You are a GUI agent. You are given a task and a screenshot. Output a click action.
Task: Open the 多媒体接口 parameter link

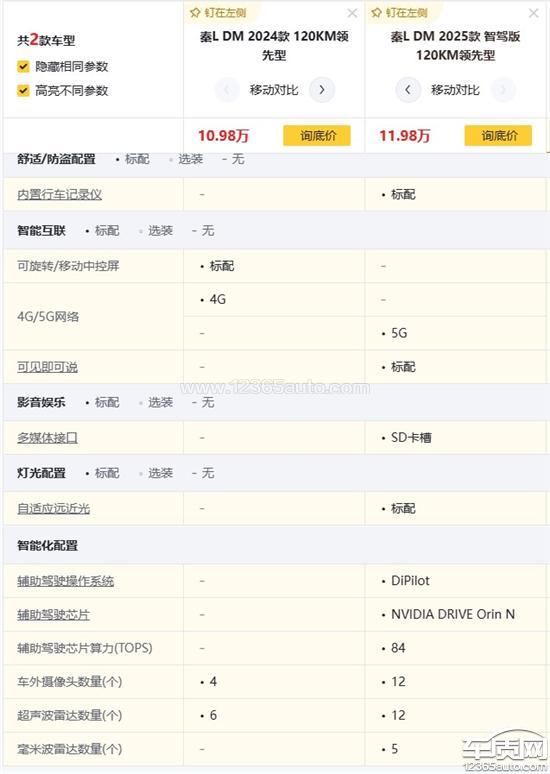tap(47, 437)
